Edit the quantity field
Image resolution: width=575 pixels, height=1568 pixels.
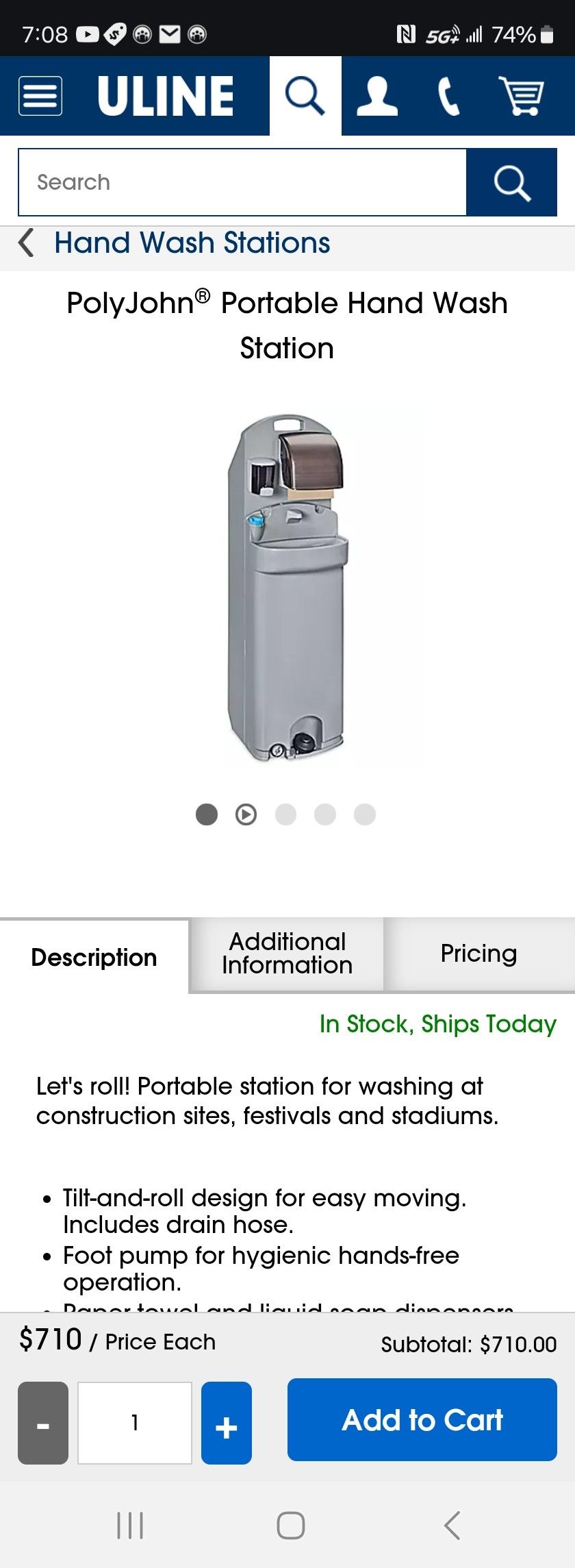pos(135,1423)
